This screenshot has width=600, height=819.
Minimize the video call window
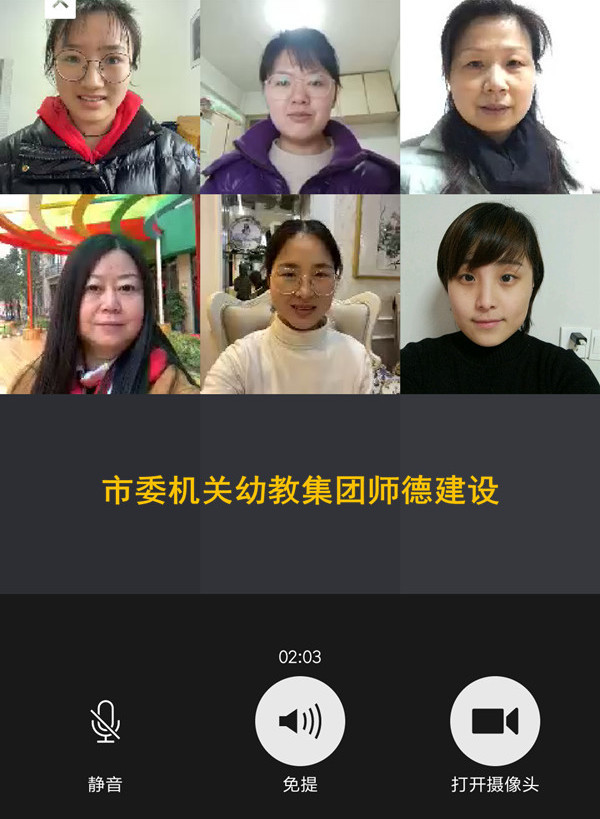(x=60, y=7)
